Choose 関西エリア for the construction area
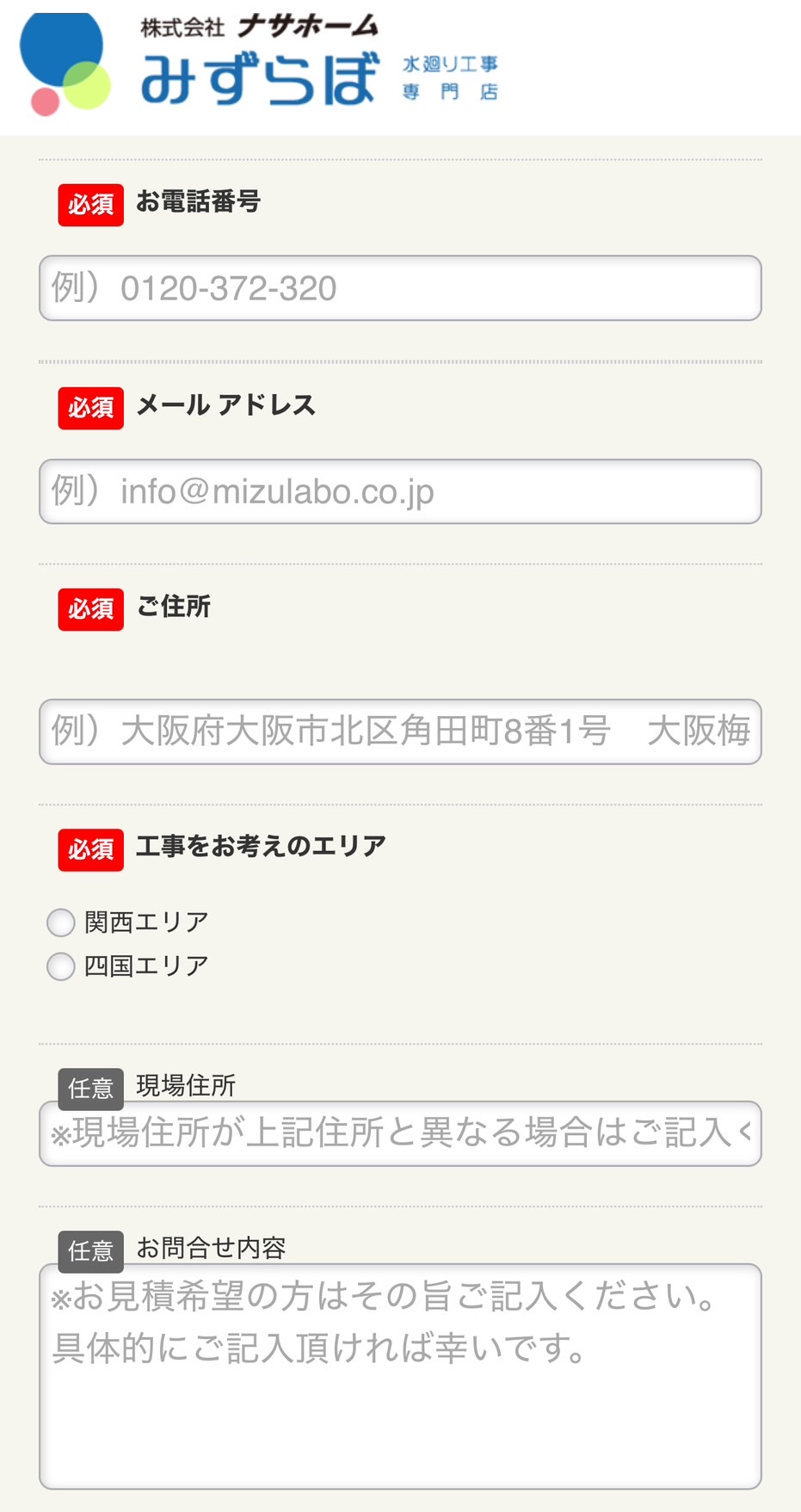Screen dimensions: 801x1512 60,922
